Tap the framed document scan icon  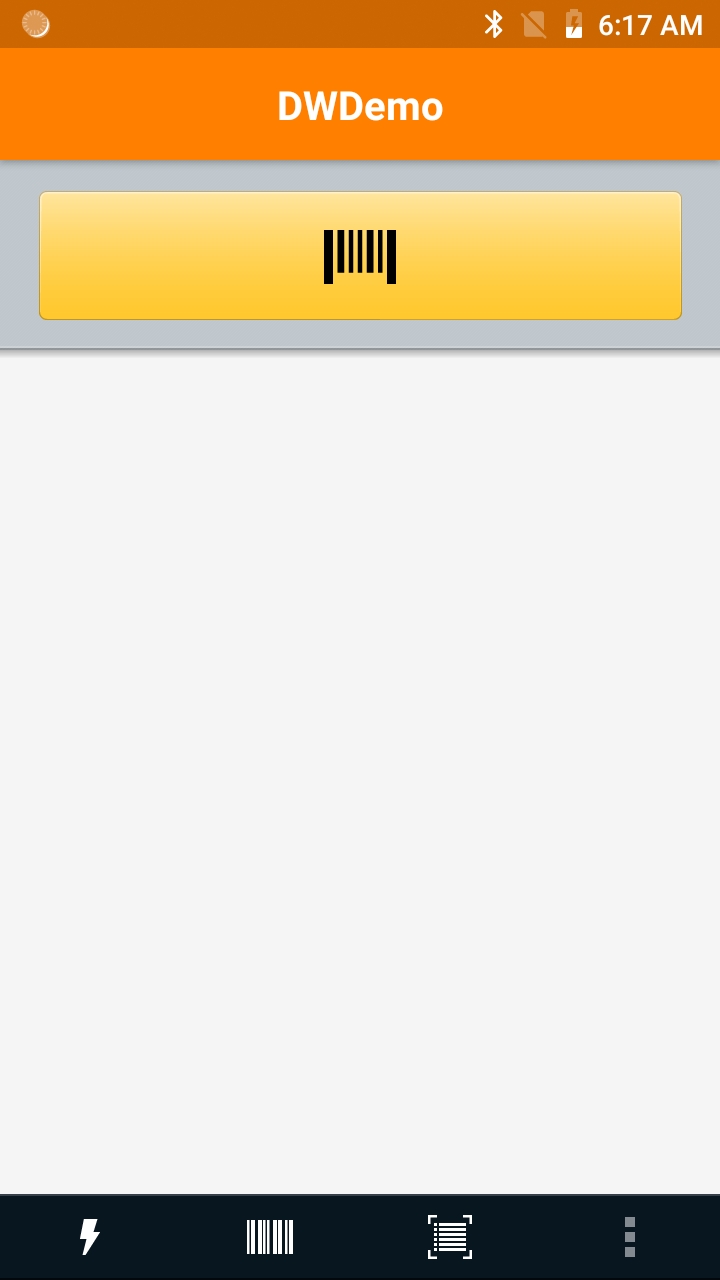450,1237
